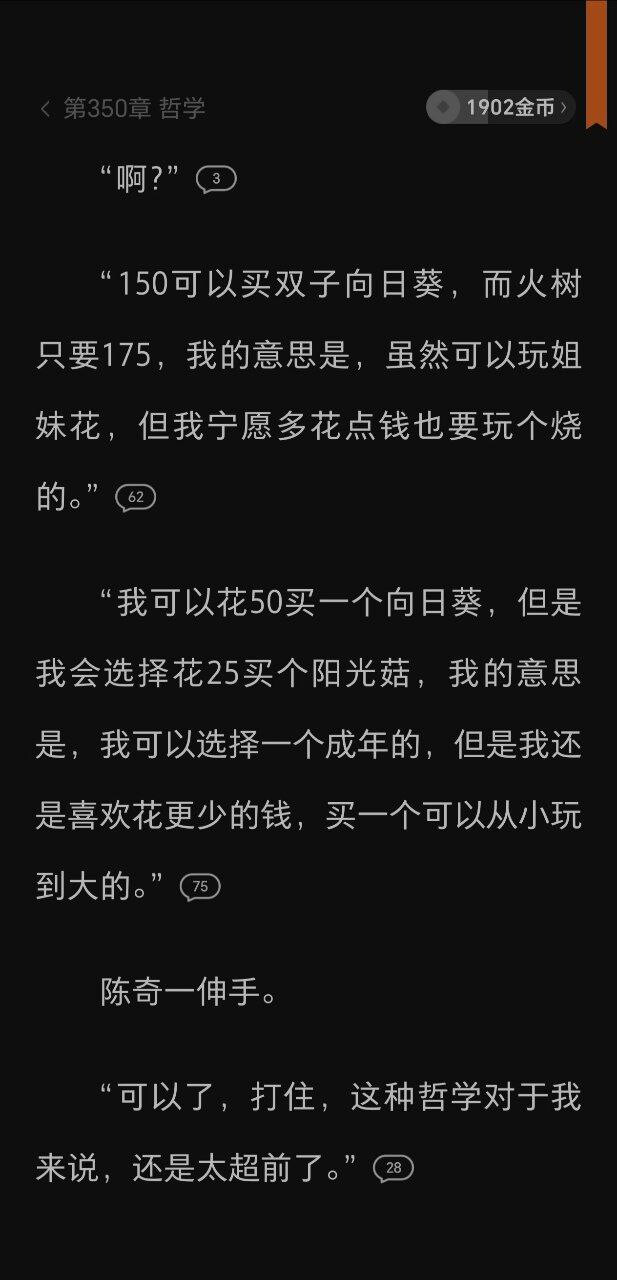Open the comment bubble showing 75
Image resolution: width=617 pixels, height=1280 pixels.
(x=200, y=886)
